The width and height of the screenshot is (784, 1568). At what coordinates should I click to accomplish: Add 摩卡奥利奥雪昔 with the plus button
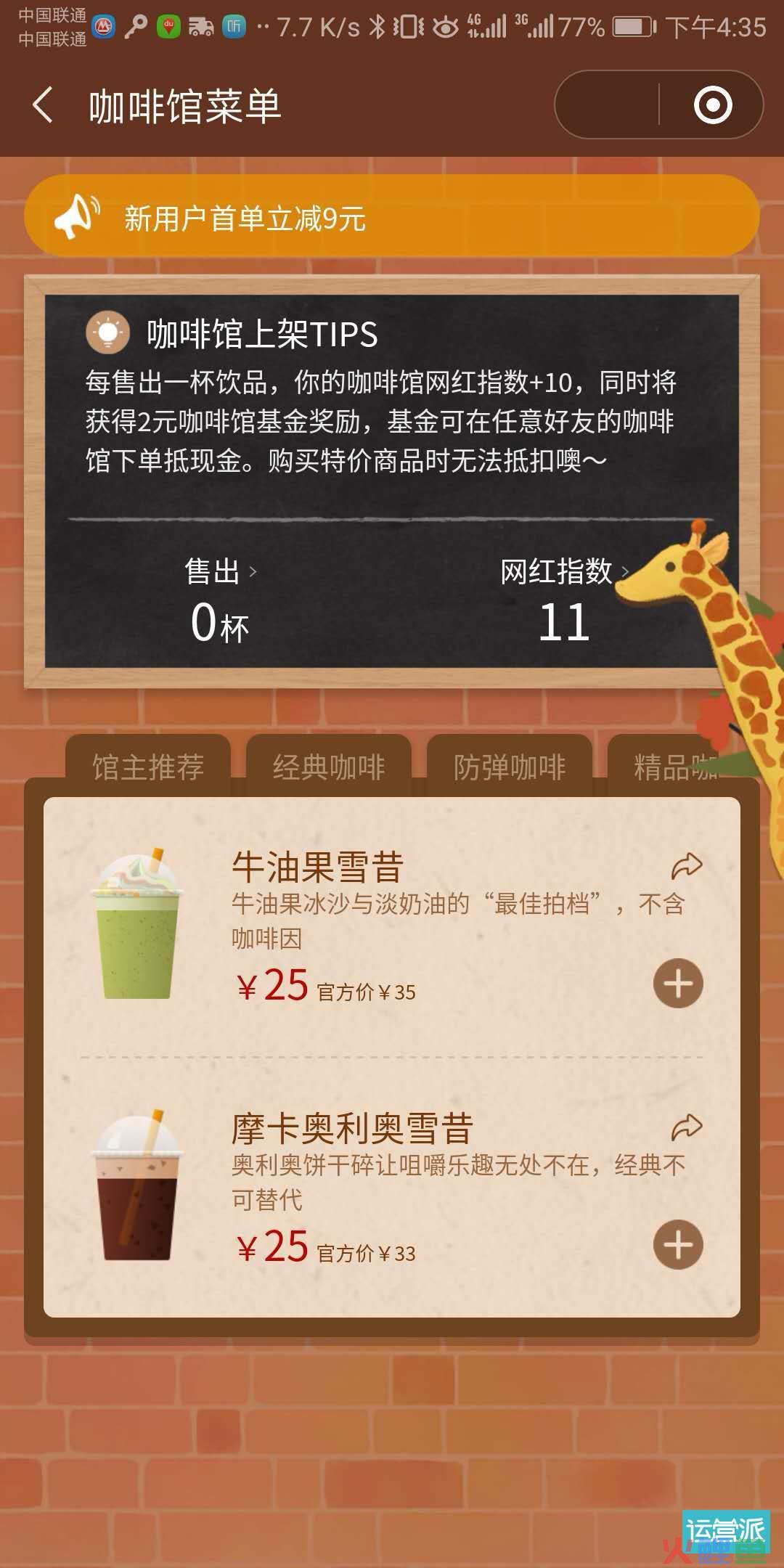678,1245
